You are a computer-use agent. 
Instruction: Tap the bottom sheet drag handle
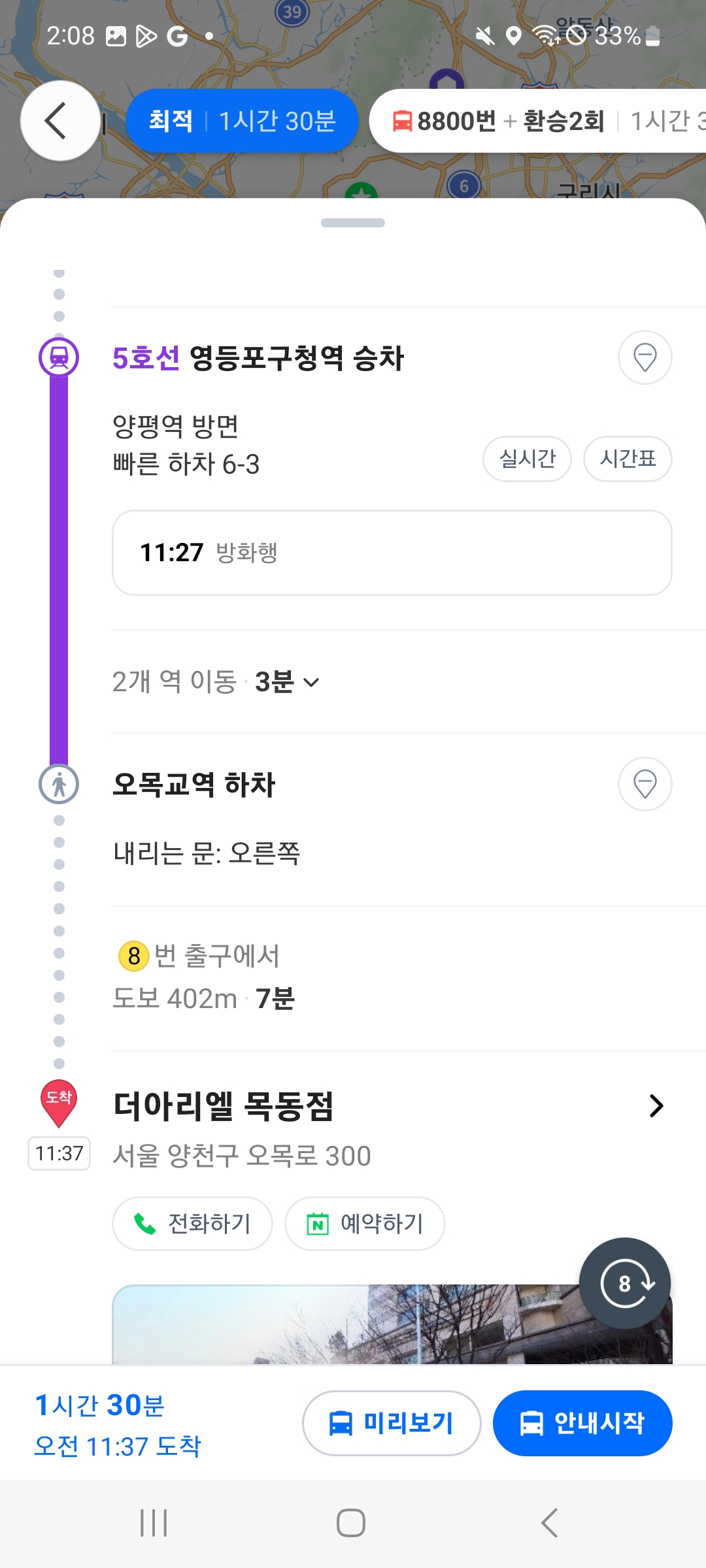click(x=353, y=223)
